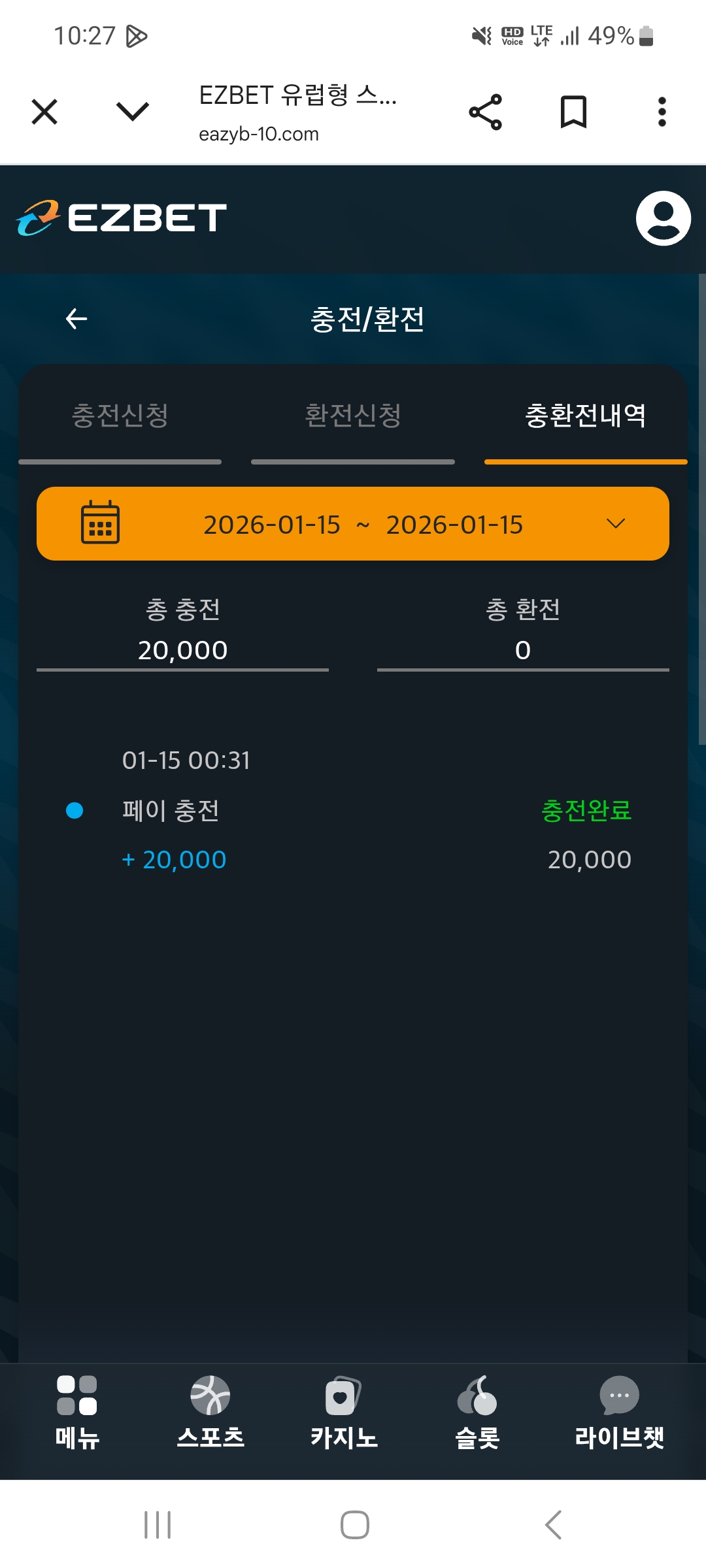Select the 충환전내역 tab
Viewport: 706px width, 1568px height.
[x=586, y=416]
